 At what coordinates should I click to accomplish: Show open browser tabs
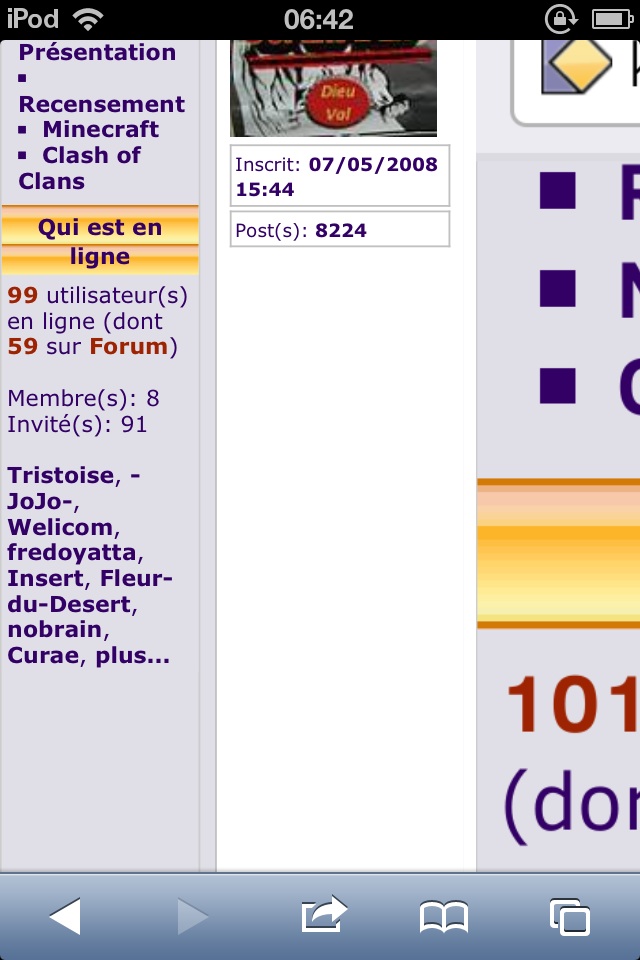coord(569,916)
